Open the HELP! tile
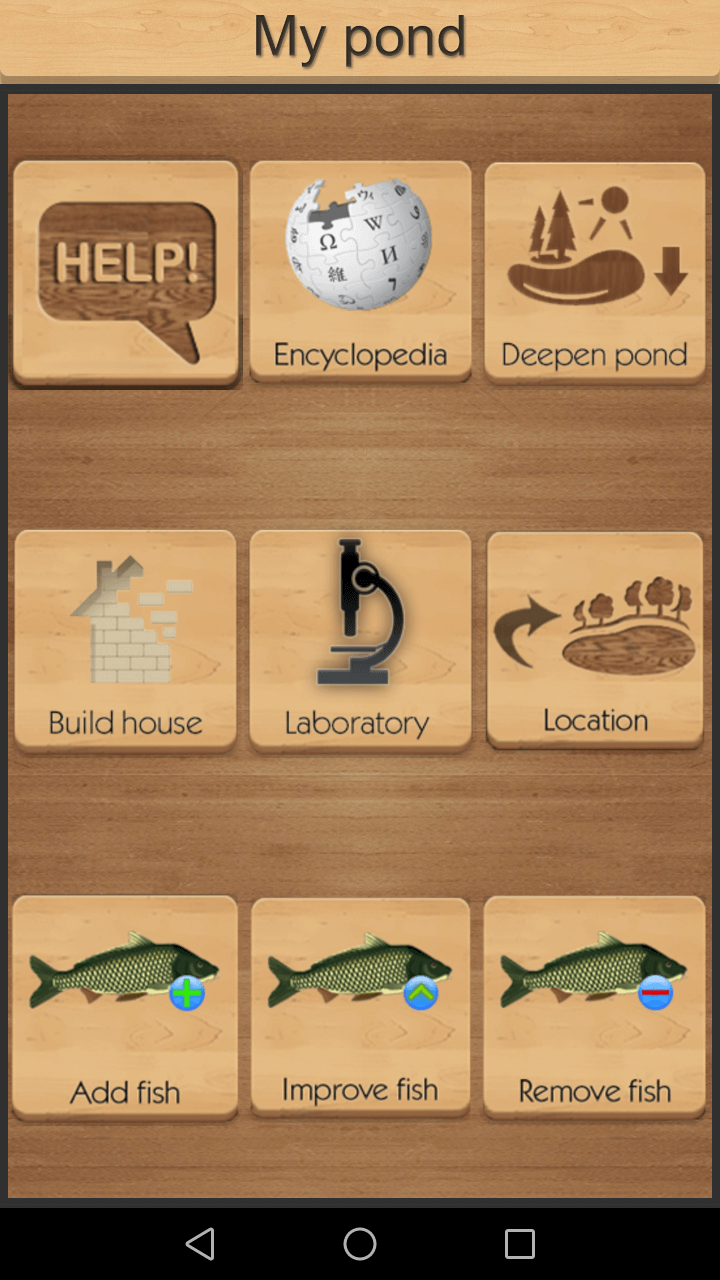 pyautogui.click(x=126, y=273)
